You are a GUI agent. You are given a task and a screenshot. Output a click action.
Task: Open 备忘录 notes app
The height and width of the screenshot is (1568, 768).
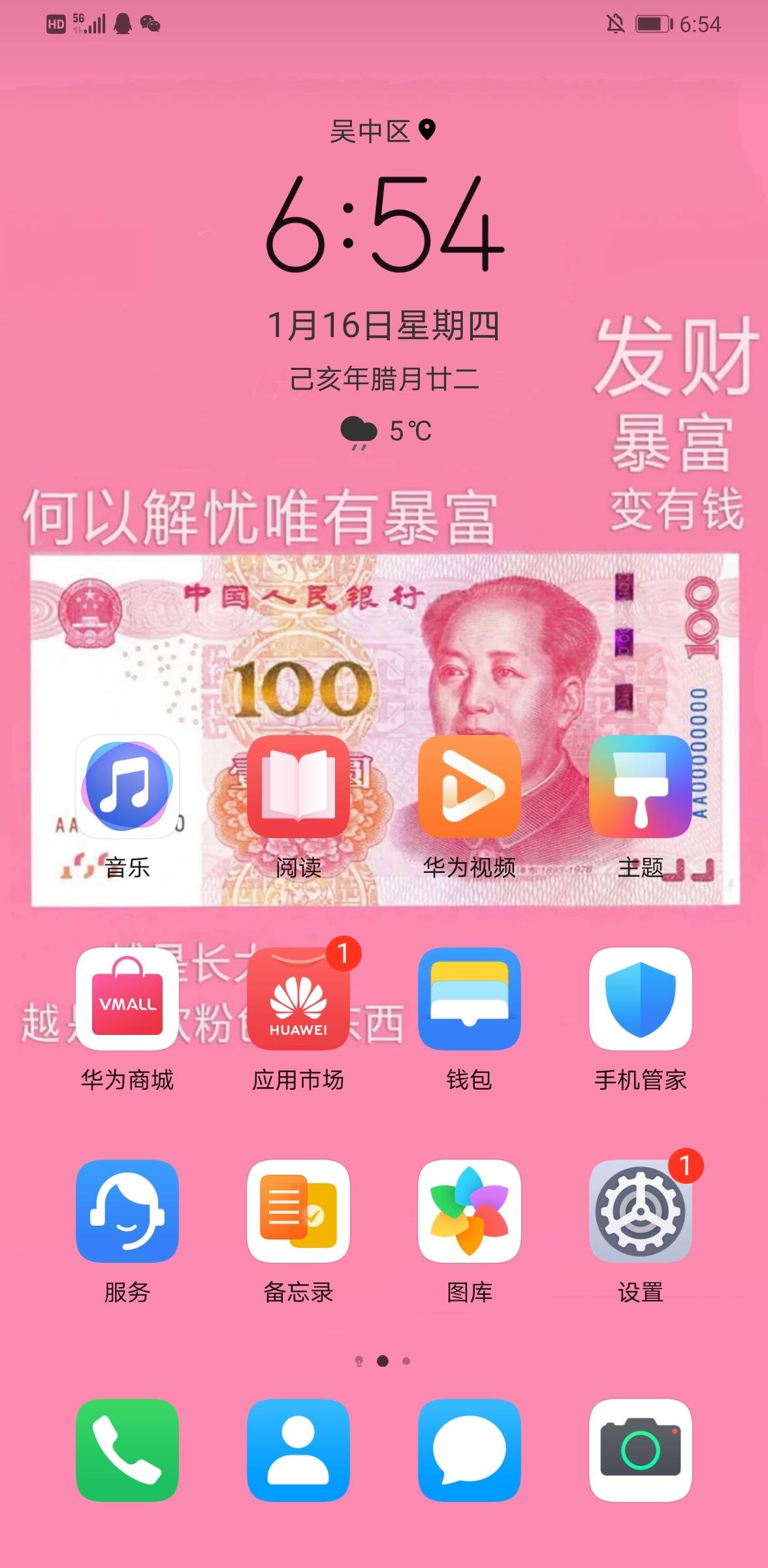tap(298, 1211)
